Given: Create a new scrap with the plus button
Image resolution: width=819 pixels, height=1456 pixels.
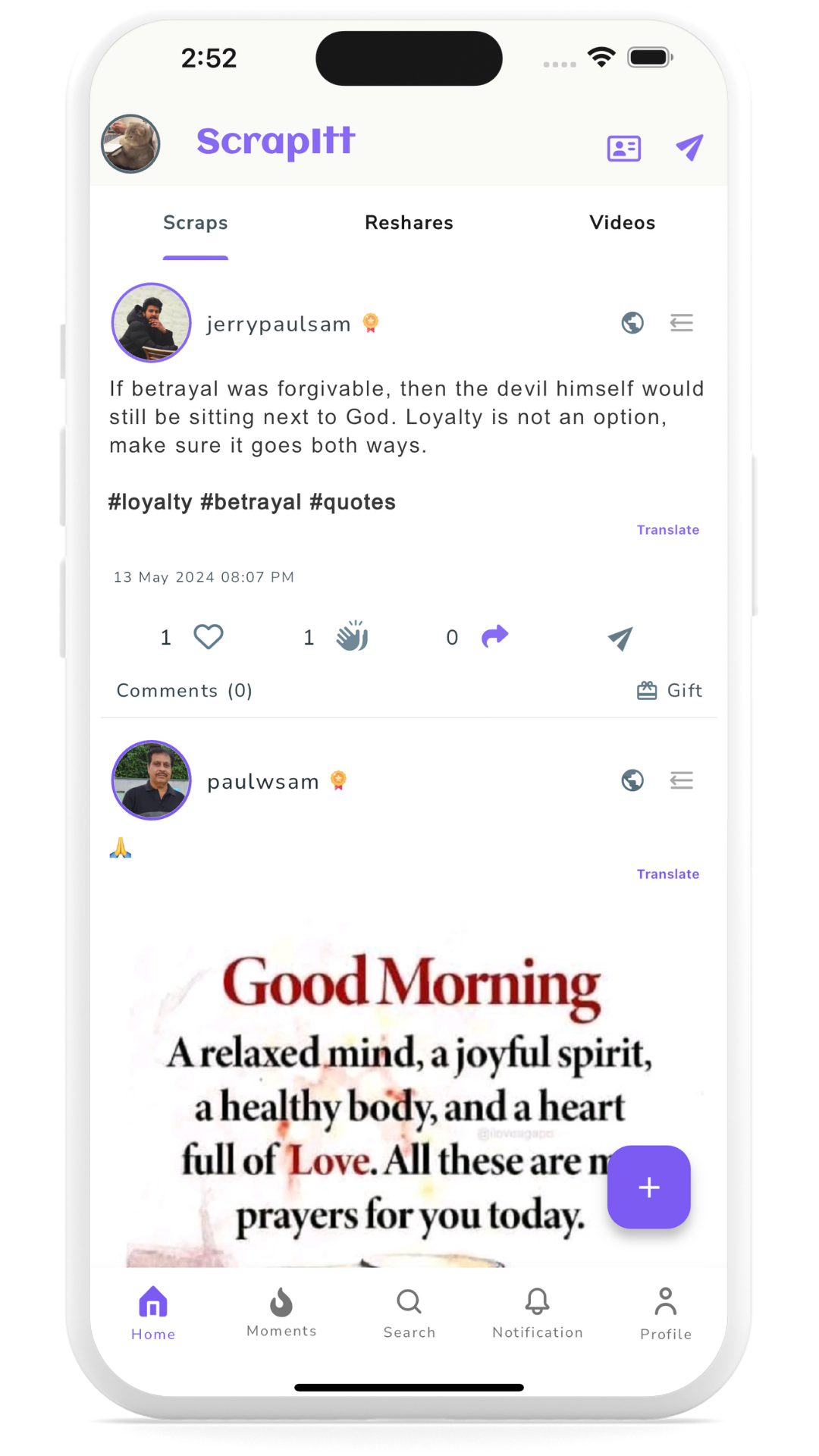Looking at the screenshot, I should tap(648, 1187).
